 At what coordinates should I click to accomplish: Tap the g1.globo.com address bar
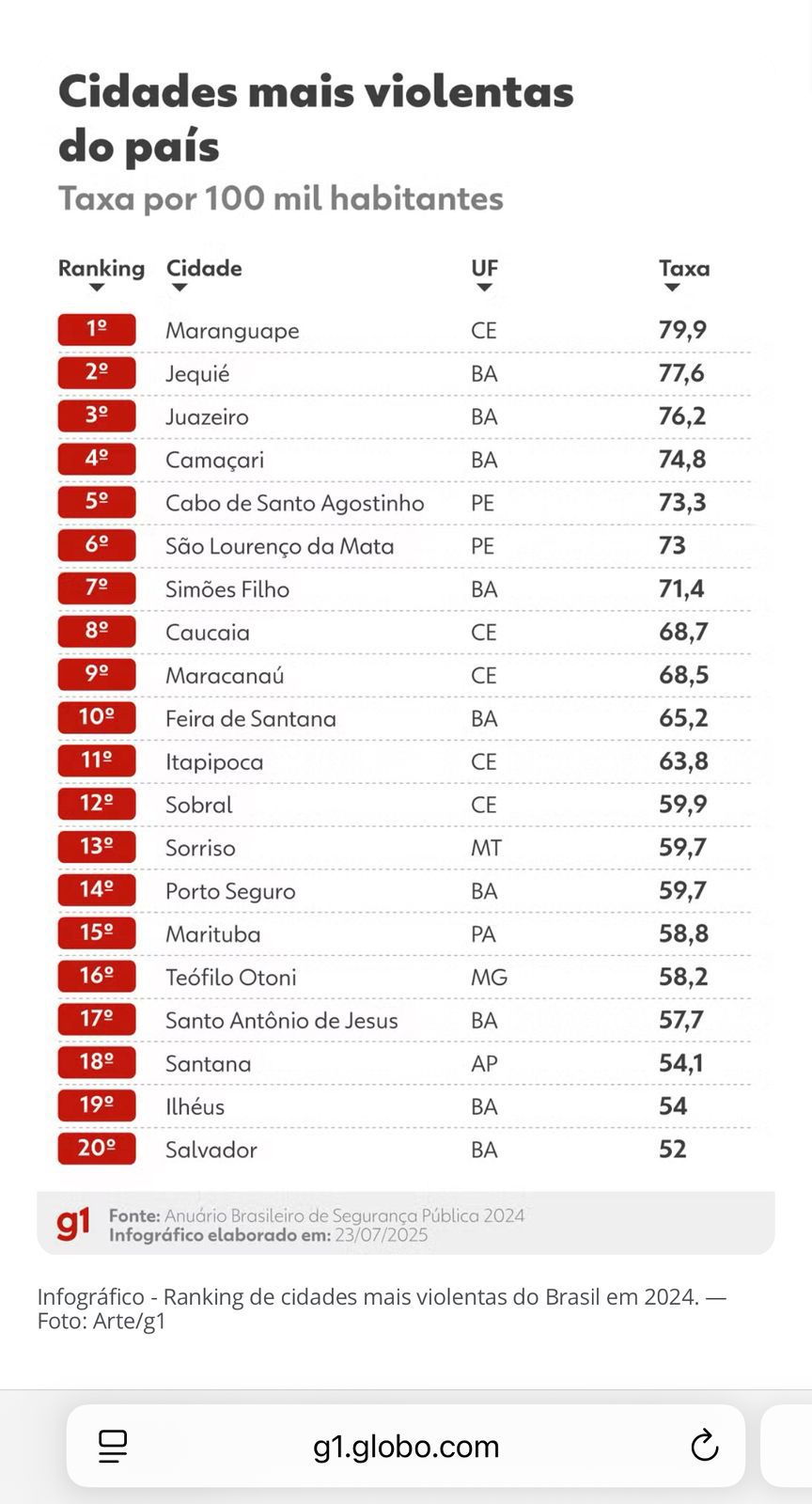coord(406,1446)
